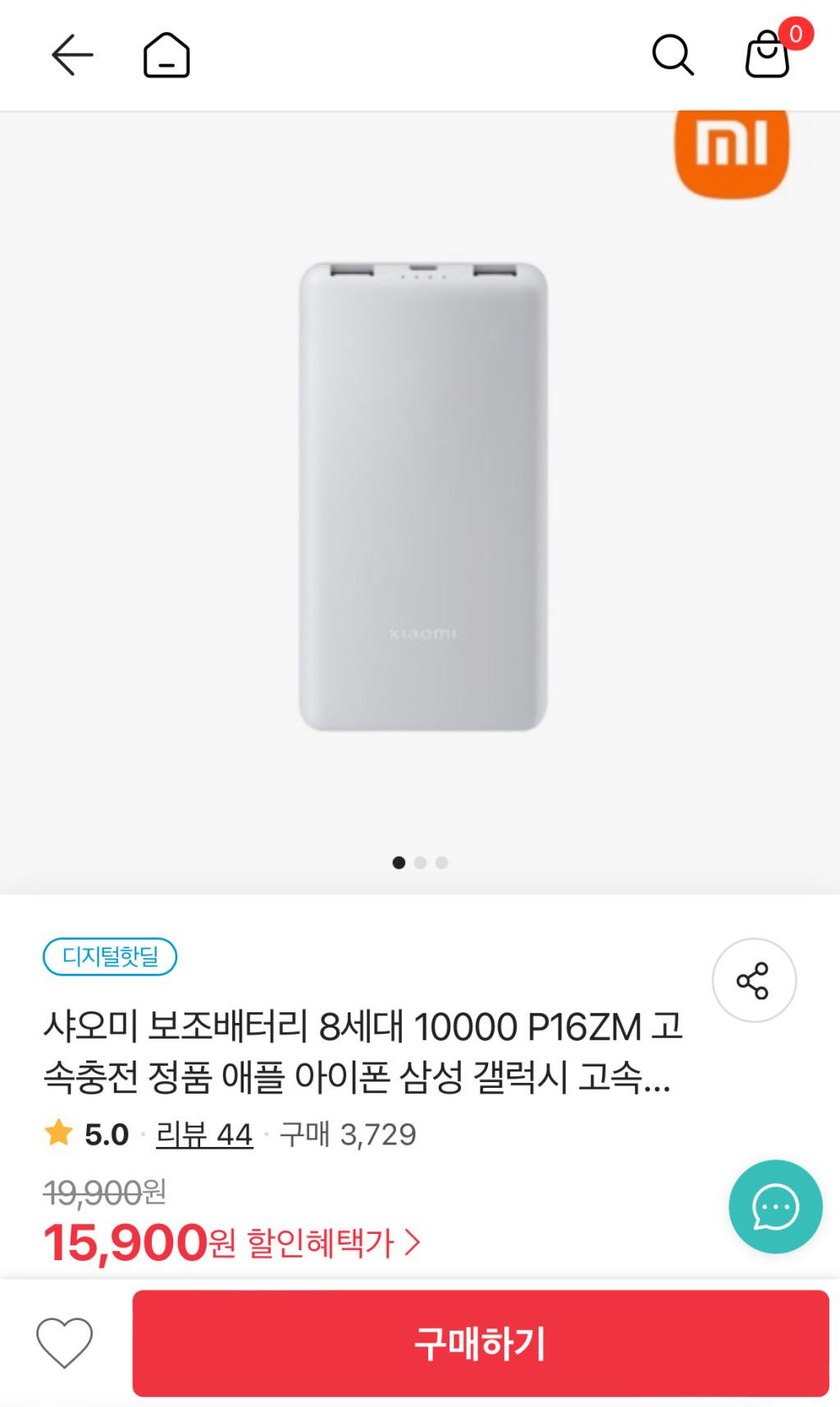Tap the 구매하기 purchase button
The height and width of the screenshot is (1407, 840).
[481, 1343]
